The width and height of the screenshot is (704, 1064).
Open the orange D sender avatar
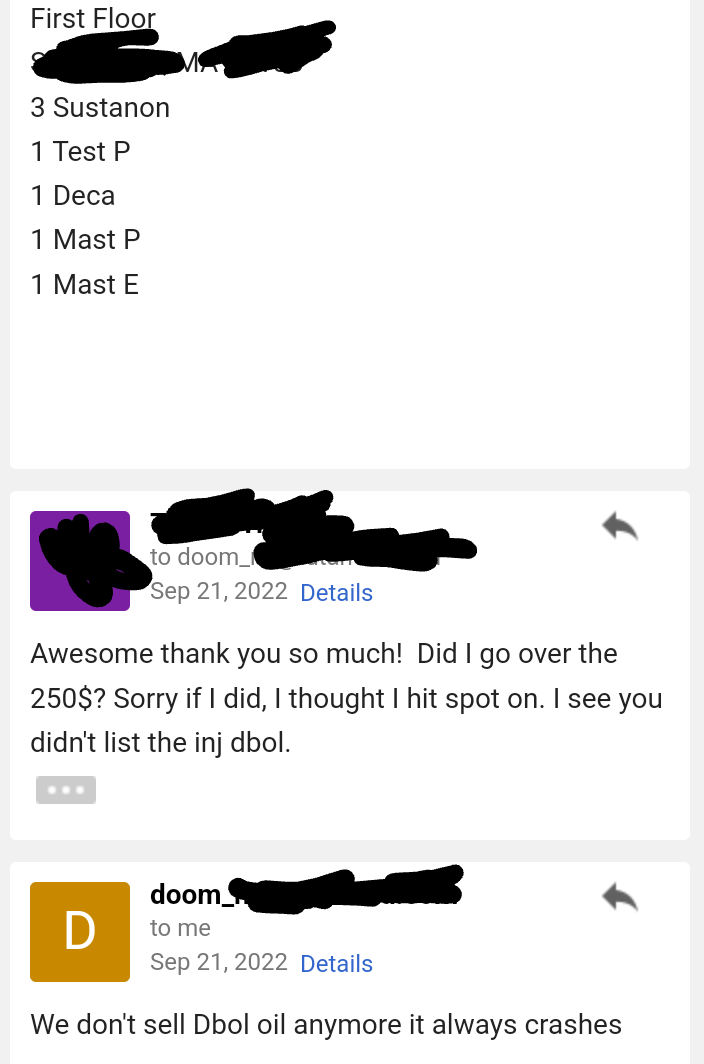(x=80, y=931)
